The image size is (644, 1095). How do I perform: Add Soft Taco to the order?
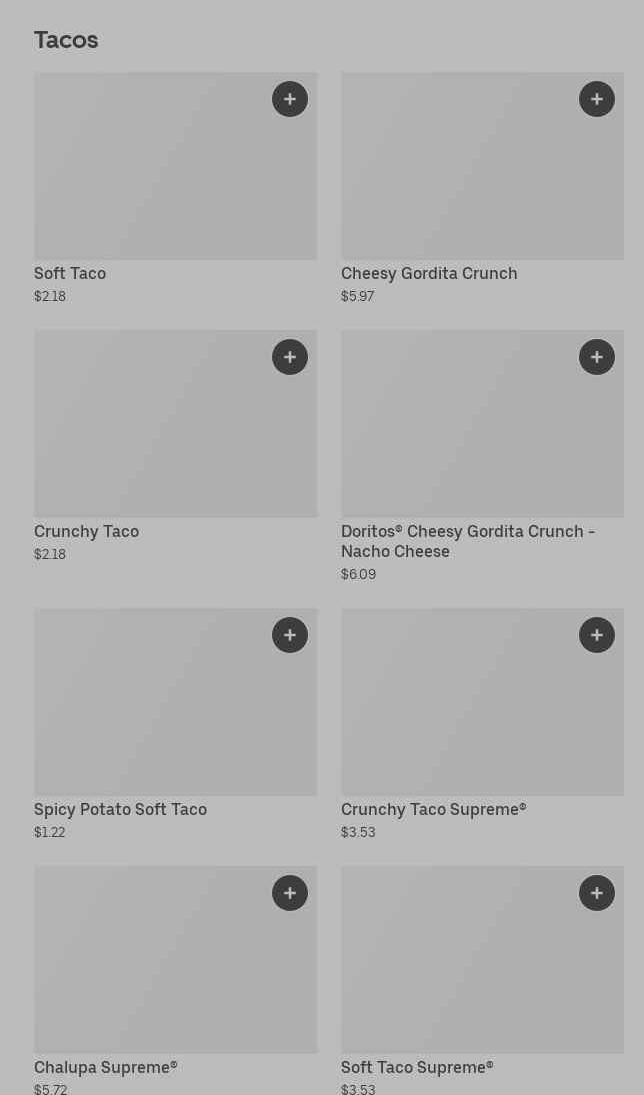[x=290, y=99]
